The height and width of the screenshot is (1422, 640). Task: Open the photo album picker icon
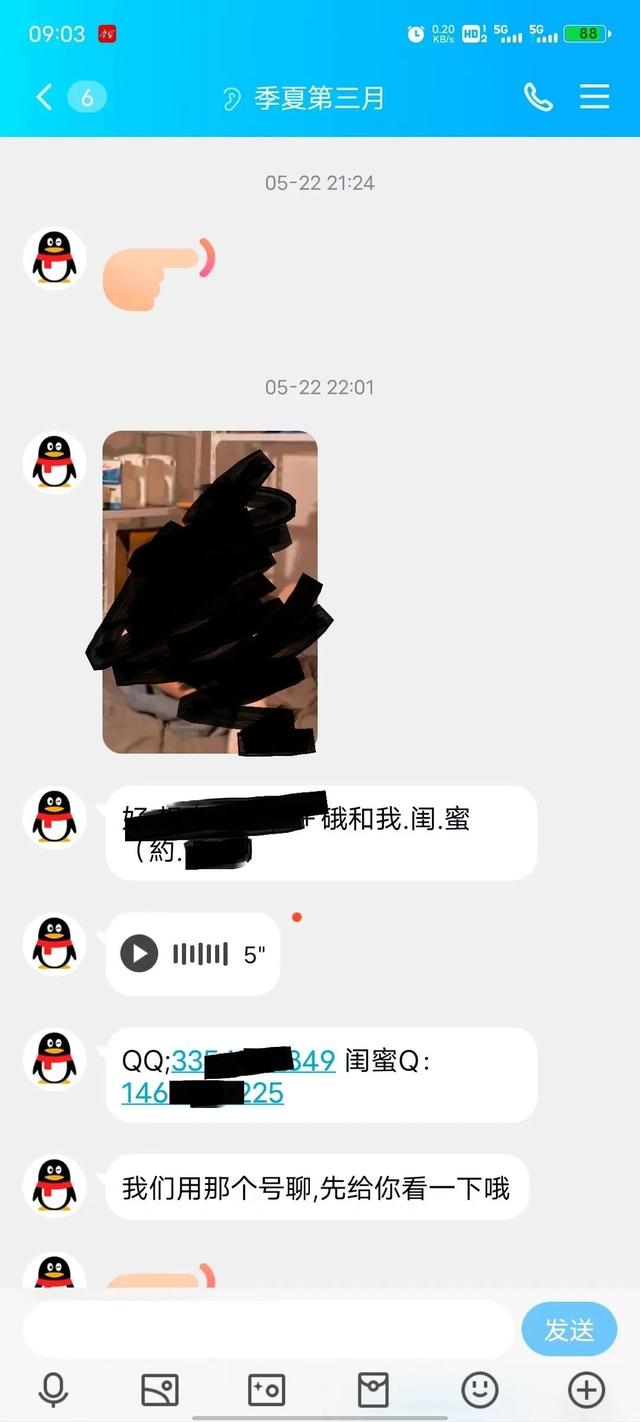(160, 1390)
